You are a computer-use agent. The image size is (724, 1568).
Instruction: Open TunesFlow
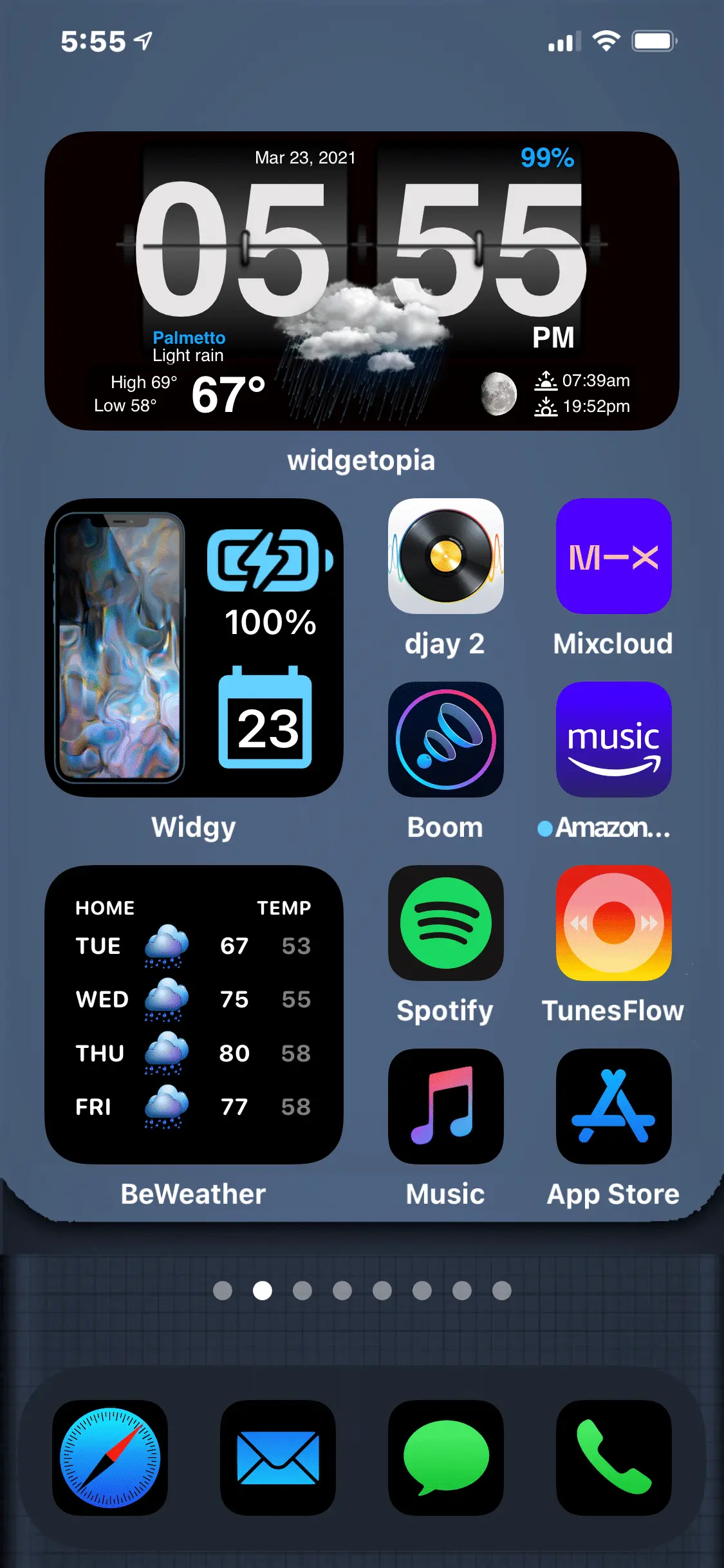point(613,923)
